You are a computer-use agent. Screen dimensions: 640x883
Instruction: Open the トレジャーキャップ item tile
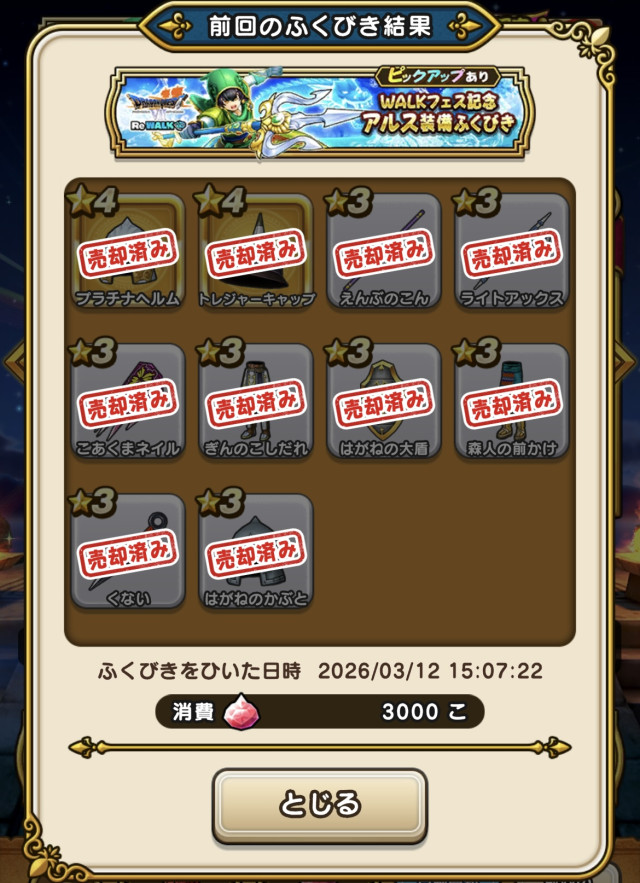tap(256, 250)
